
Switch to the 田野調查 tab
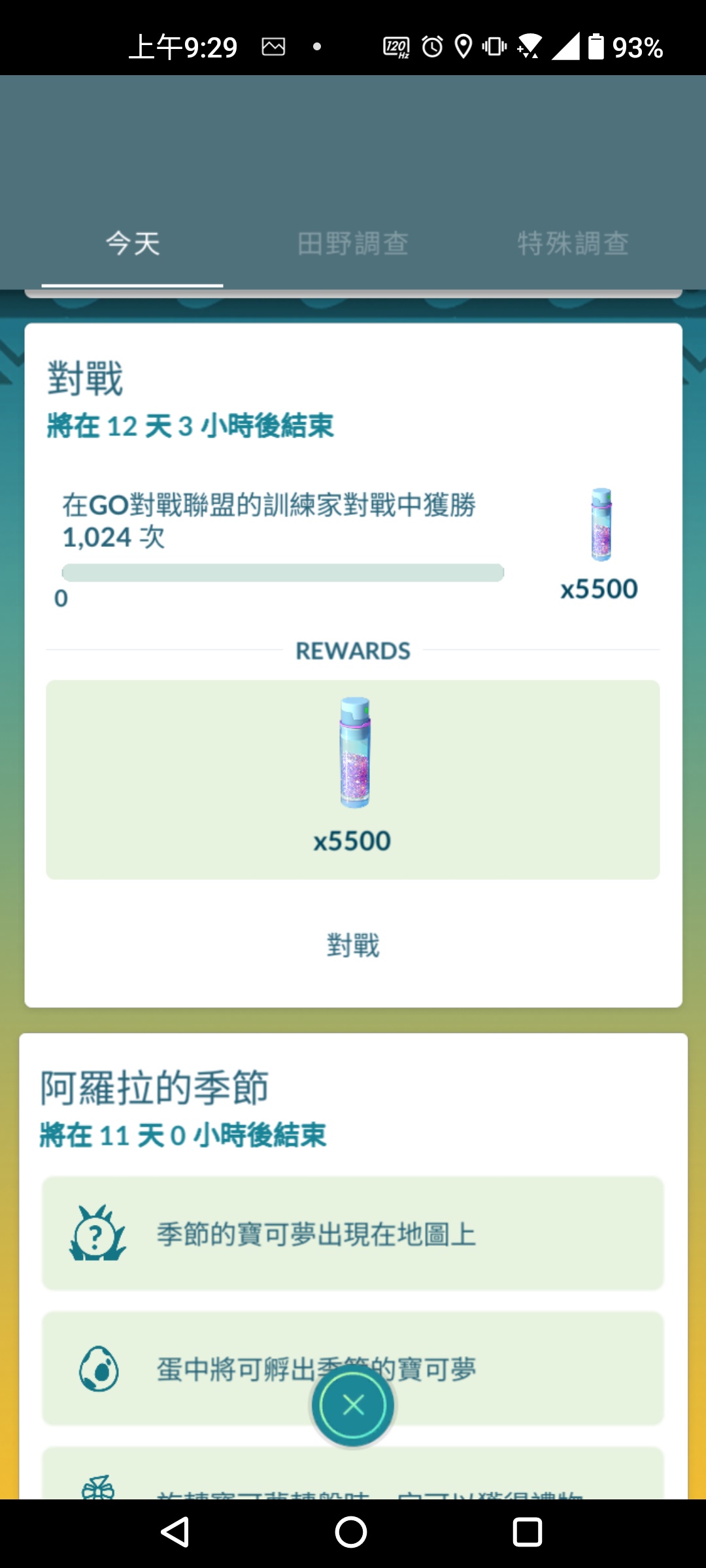point(353,244)
